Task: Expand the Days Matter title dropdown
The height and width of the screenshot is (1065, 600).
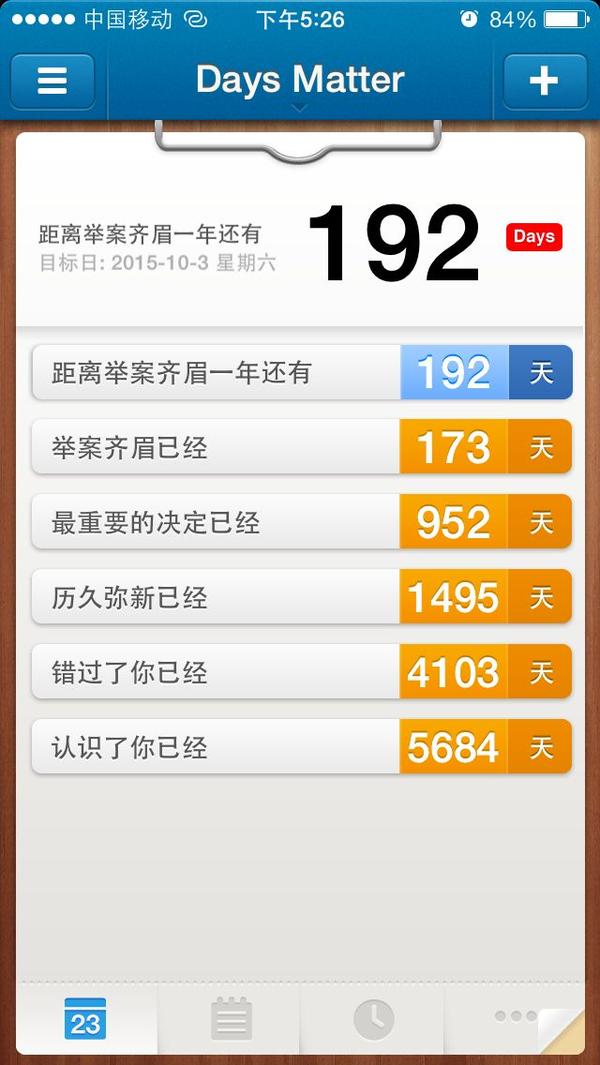Action: 300,82
